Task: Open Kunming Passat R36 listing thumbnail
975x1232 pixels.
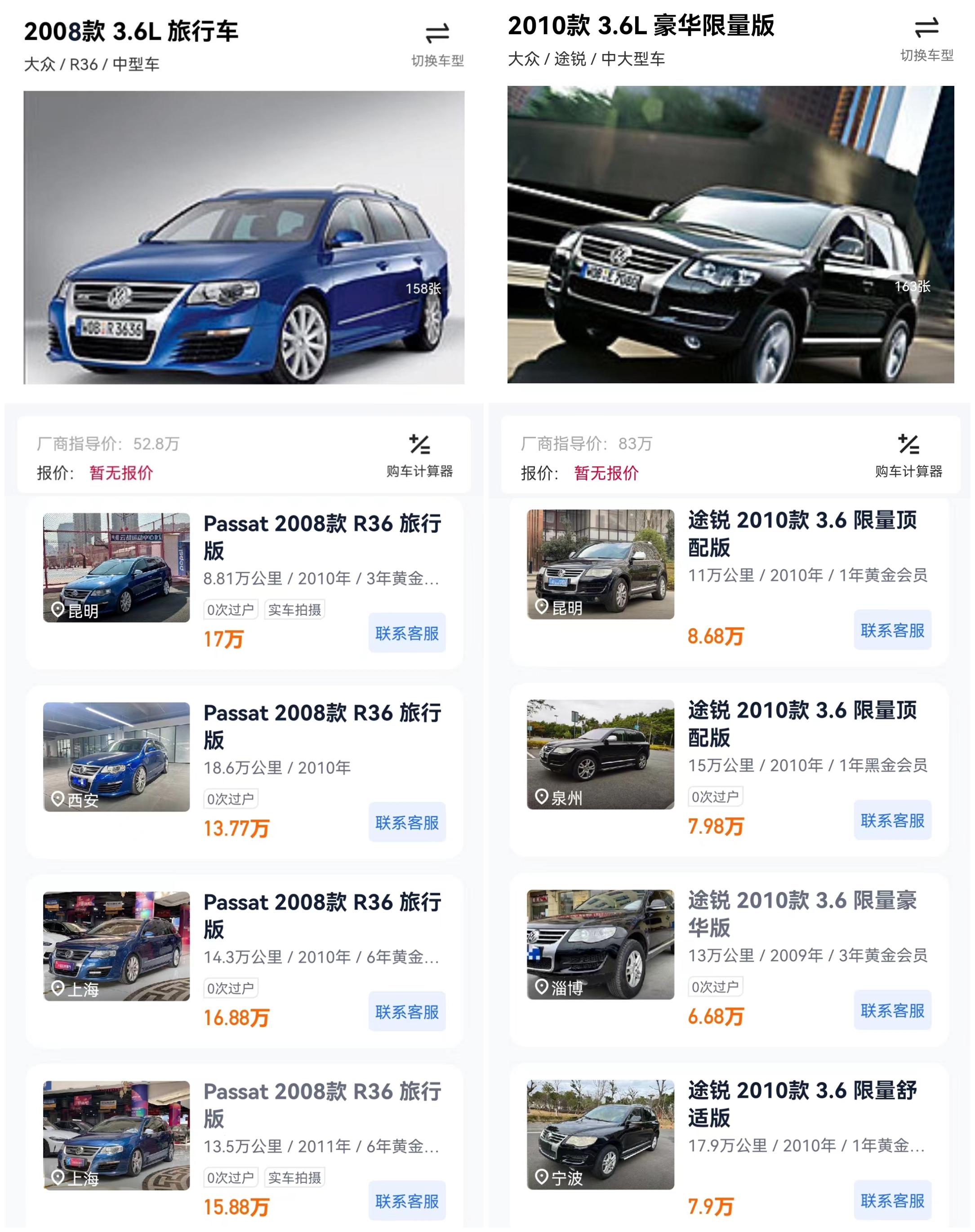Action: coord(116,568)
